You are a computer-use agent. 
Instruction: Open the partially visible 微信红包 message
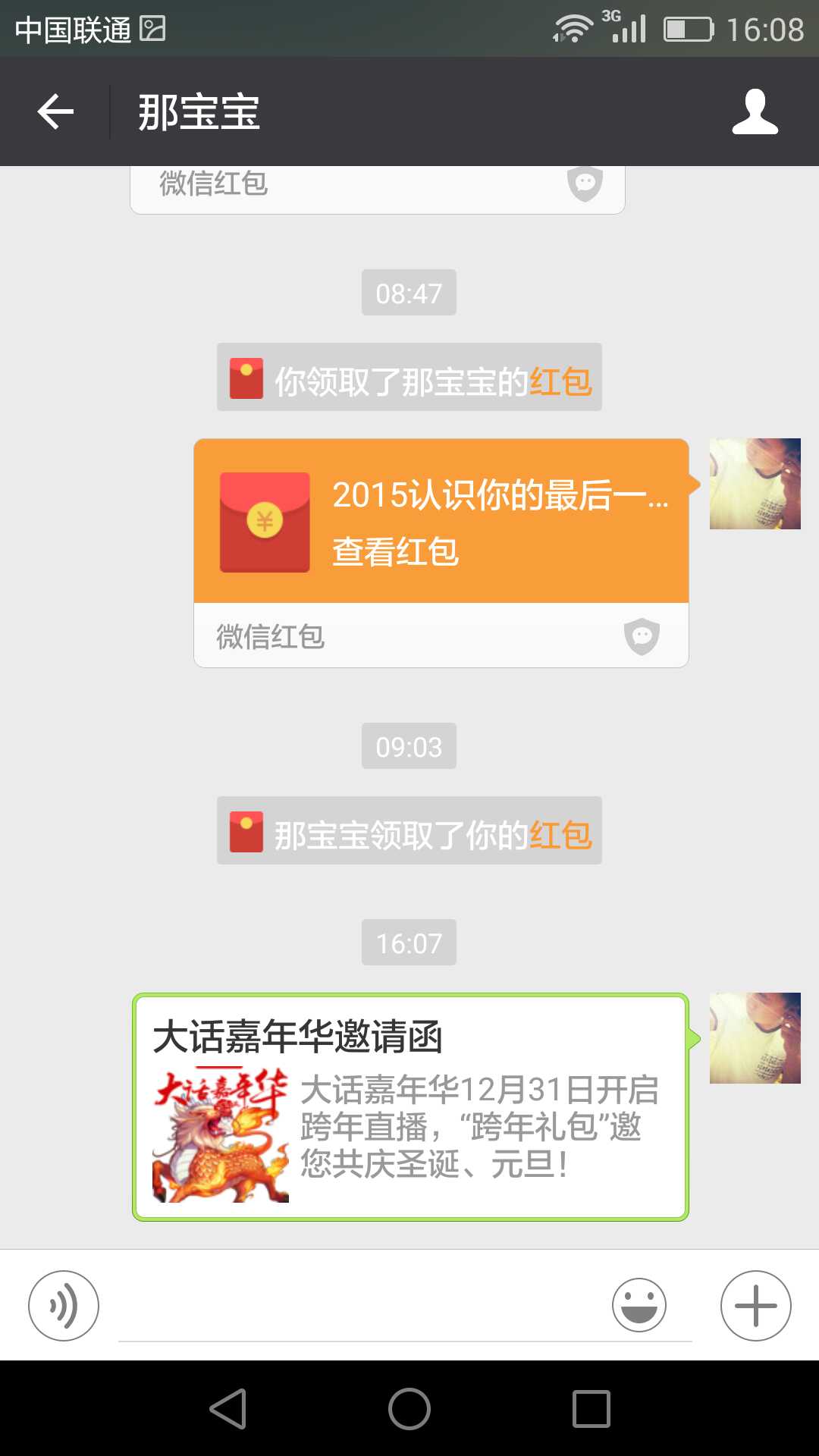click(377, 188)
